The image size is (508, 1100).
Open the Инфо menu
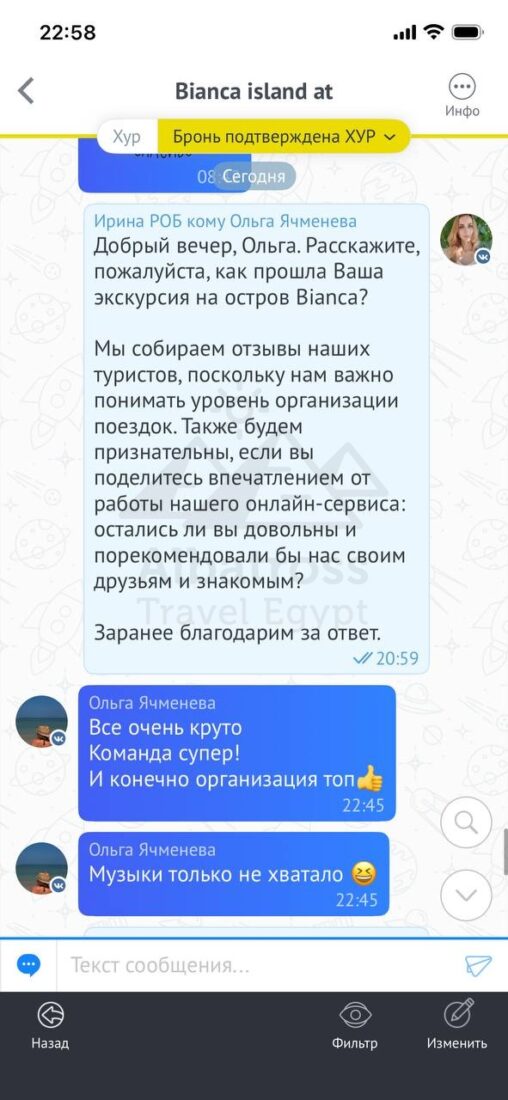tap(462, 95)
